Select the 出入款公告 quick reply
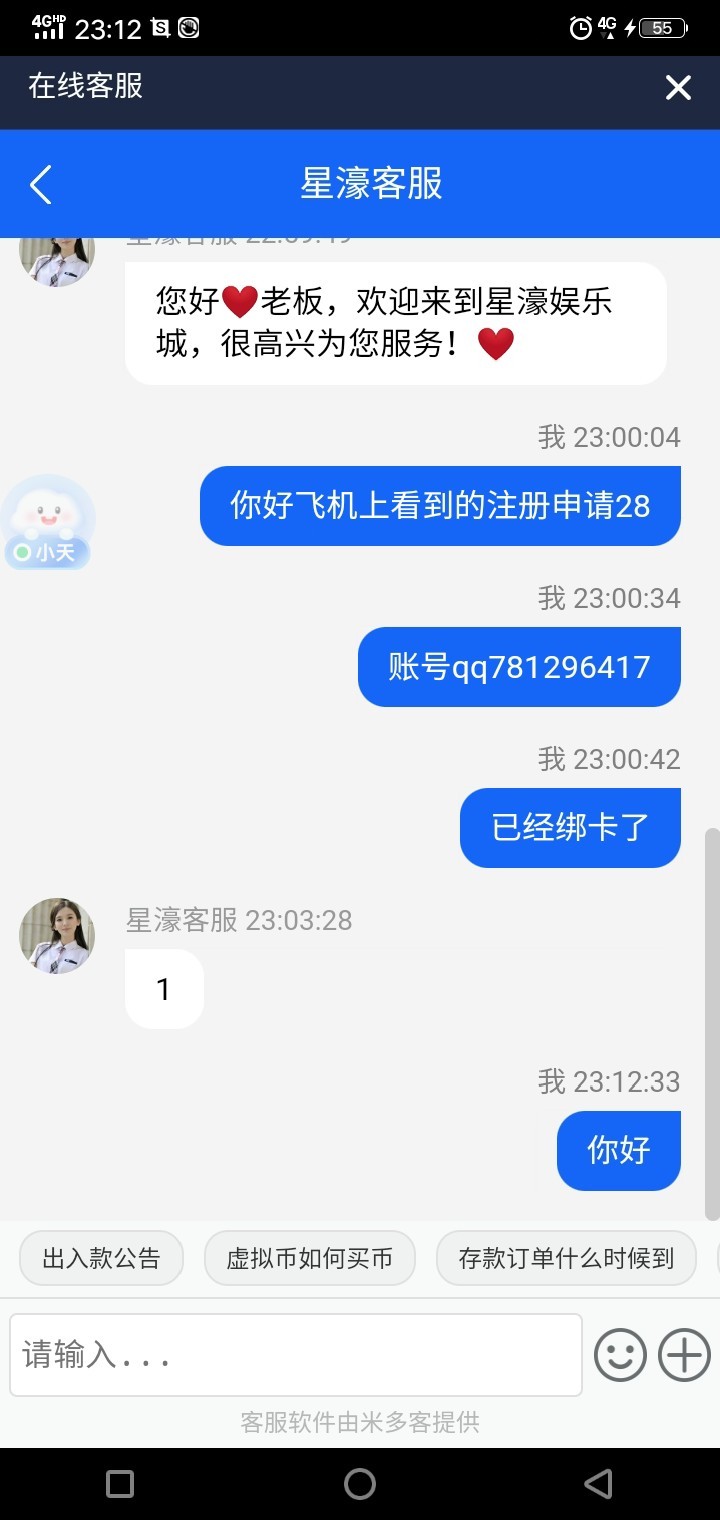 (101, 1258)
